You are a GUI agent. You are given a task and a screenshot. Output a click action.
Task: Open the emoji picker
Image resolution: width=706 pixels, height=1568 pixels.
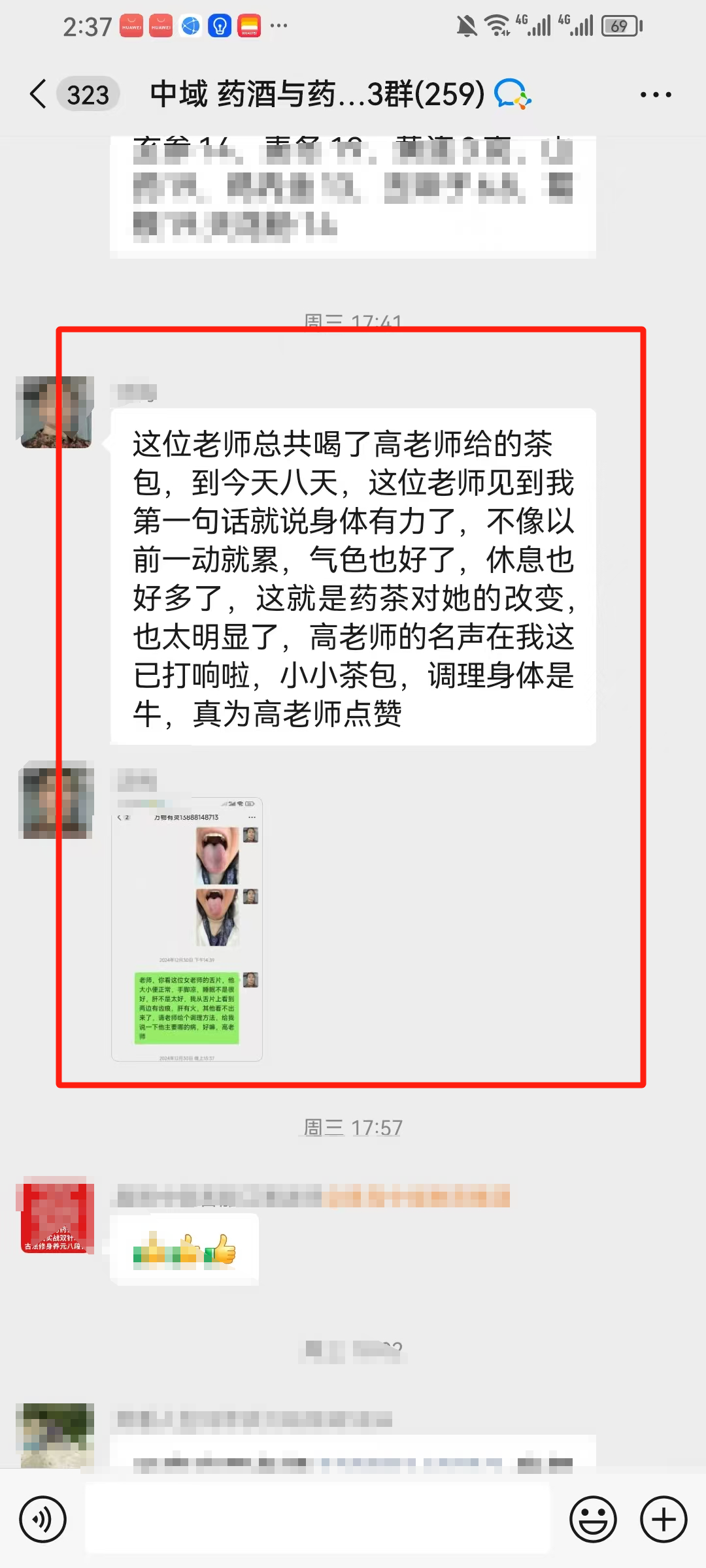[x=593, y=1519]
